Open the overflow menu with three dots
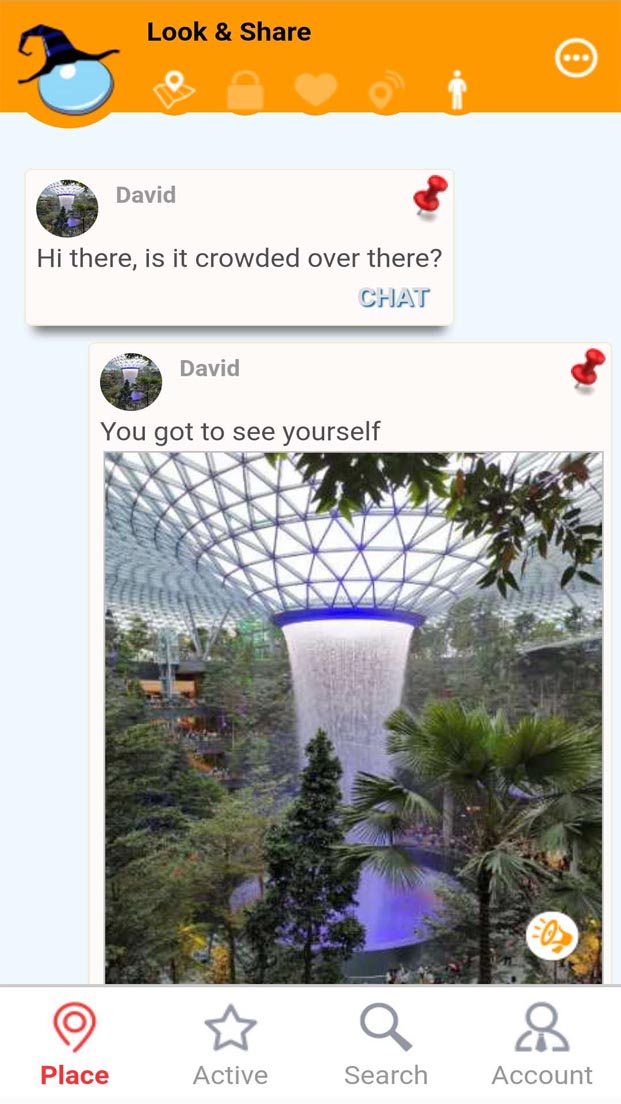621x1104 pixels. click(576, 59)
